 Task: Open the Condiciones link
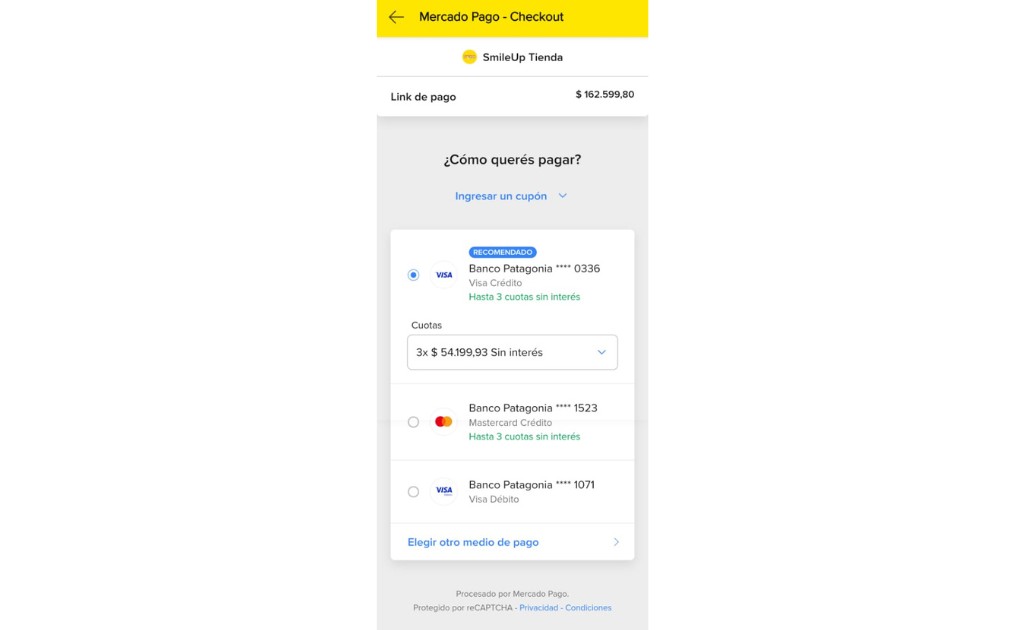tap(588, 608)
